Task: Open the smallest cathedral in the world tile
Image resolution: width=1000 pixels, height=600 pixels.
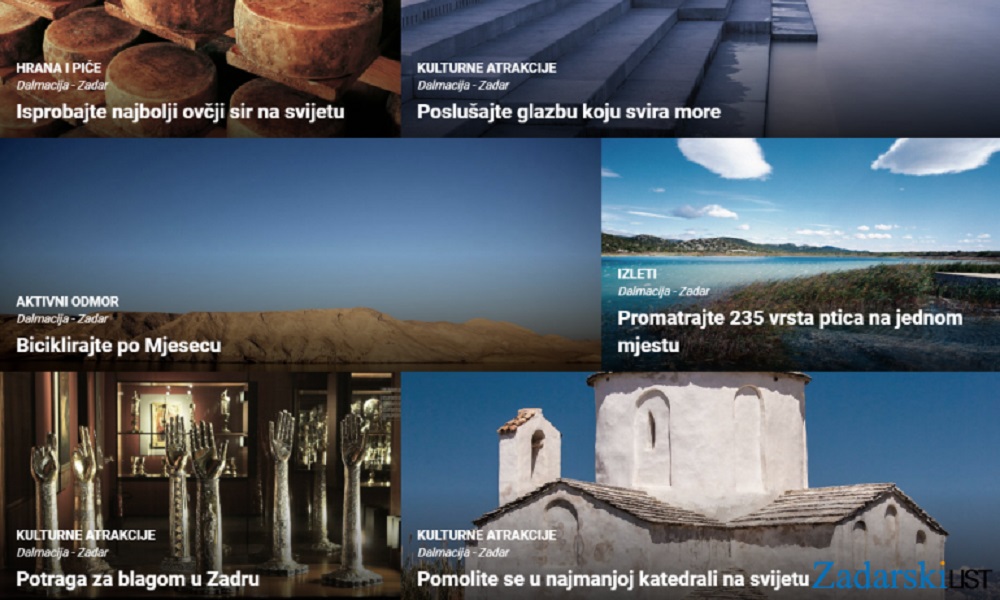Action: coord(700,486)
